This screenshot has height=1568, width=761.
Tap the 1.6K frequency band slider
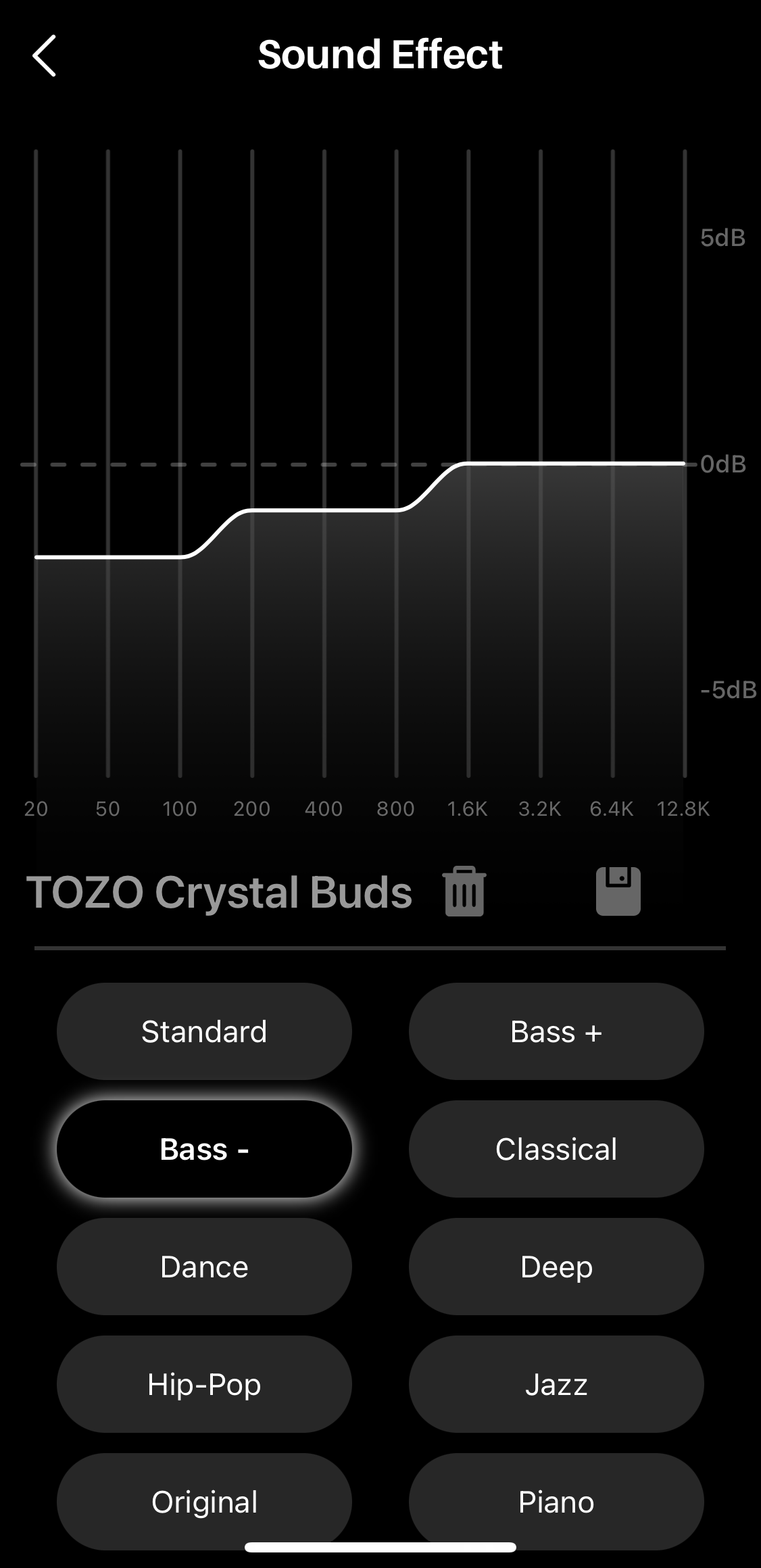pyautogui.click(x=468, y=464)
